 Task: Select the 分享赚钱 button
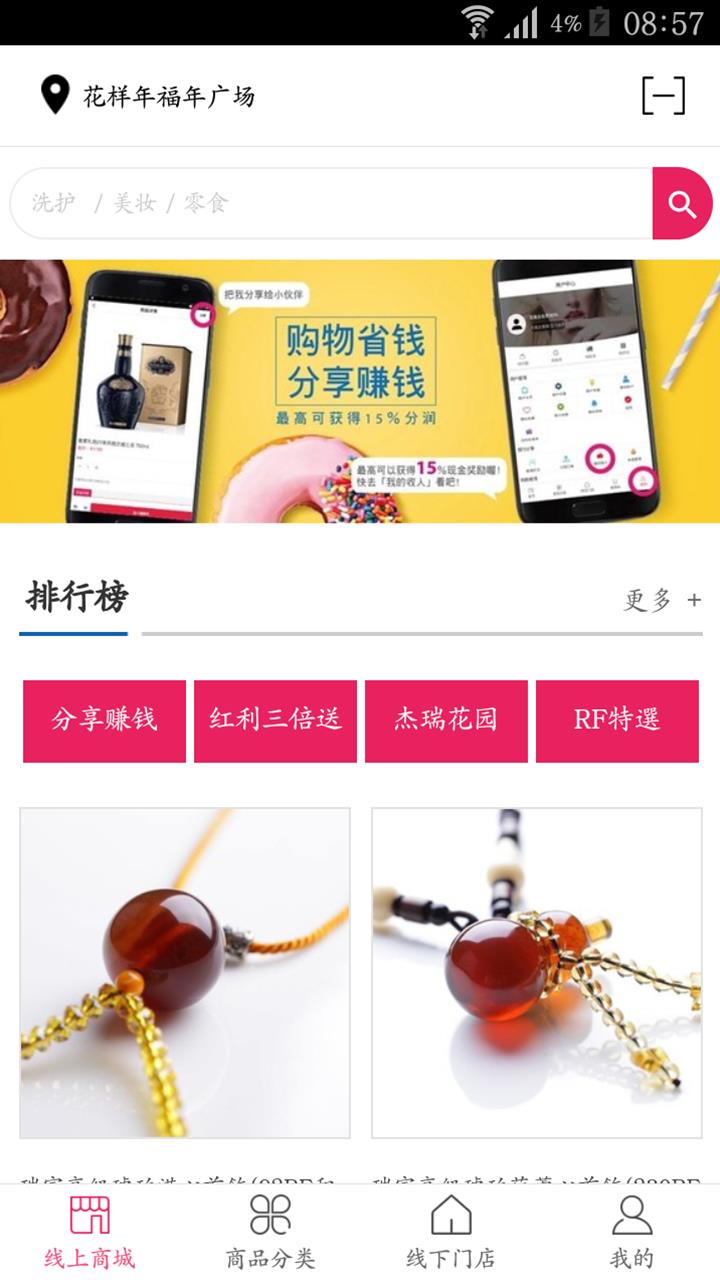(x=104, y=720)
